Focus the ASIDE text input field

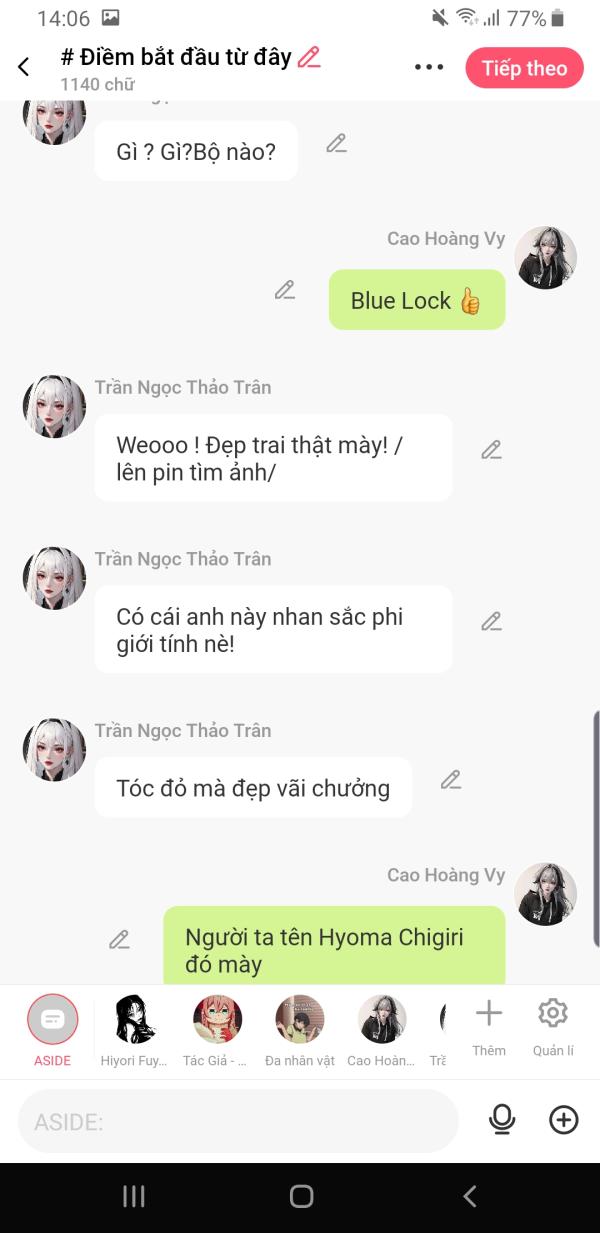[238, 1121]
